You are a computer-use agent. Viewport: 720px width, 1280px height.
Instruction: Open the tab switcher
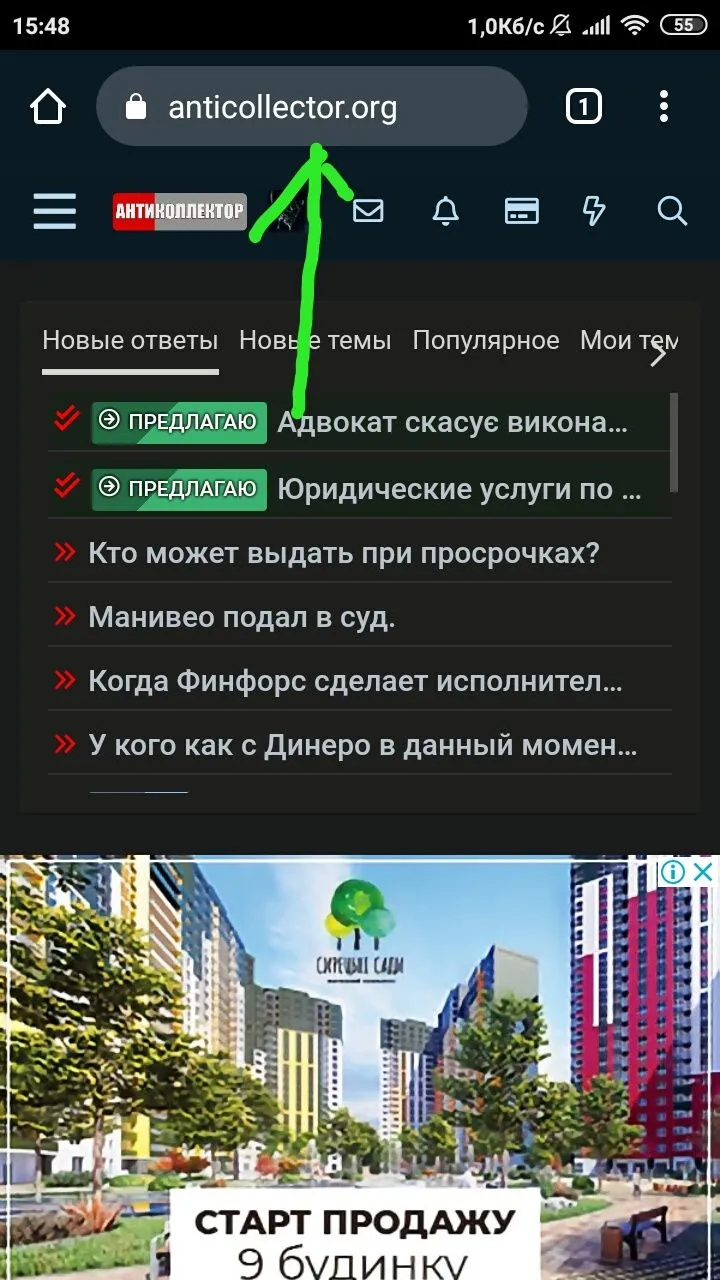point(584,107)
